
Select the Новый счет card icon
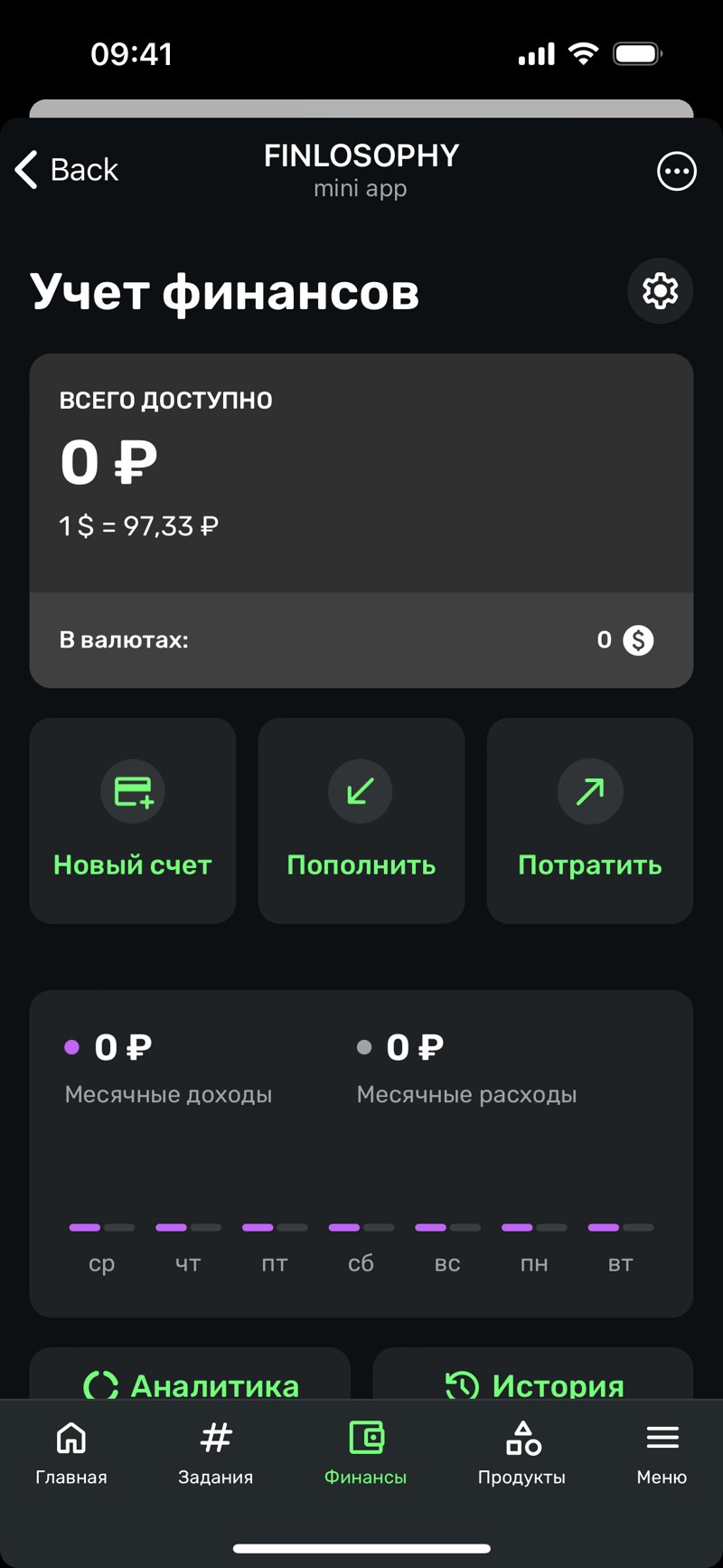[132, 790]
